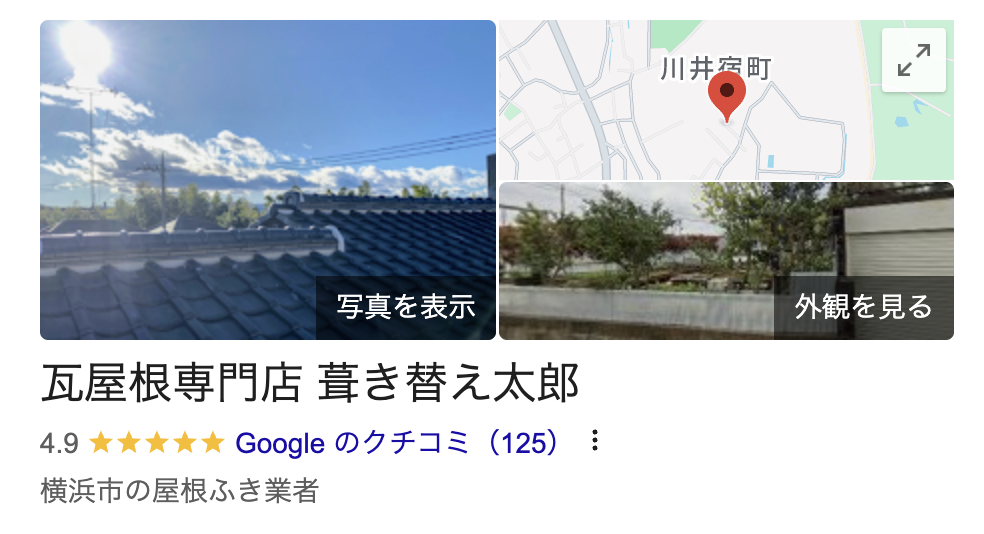
Task: Open 外観を見る street view image
Action: point(863,307)
